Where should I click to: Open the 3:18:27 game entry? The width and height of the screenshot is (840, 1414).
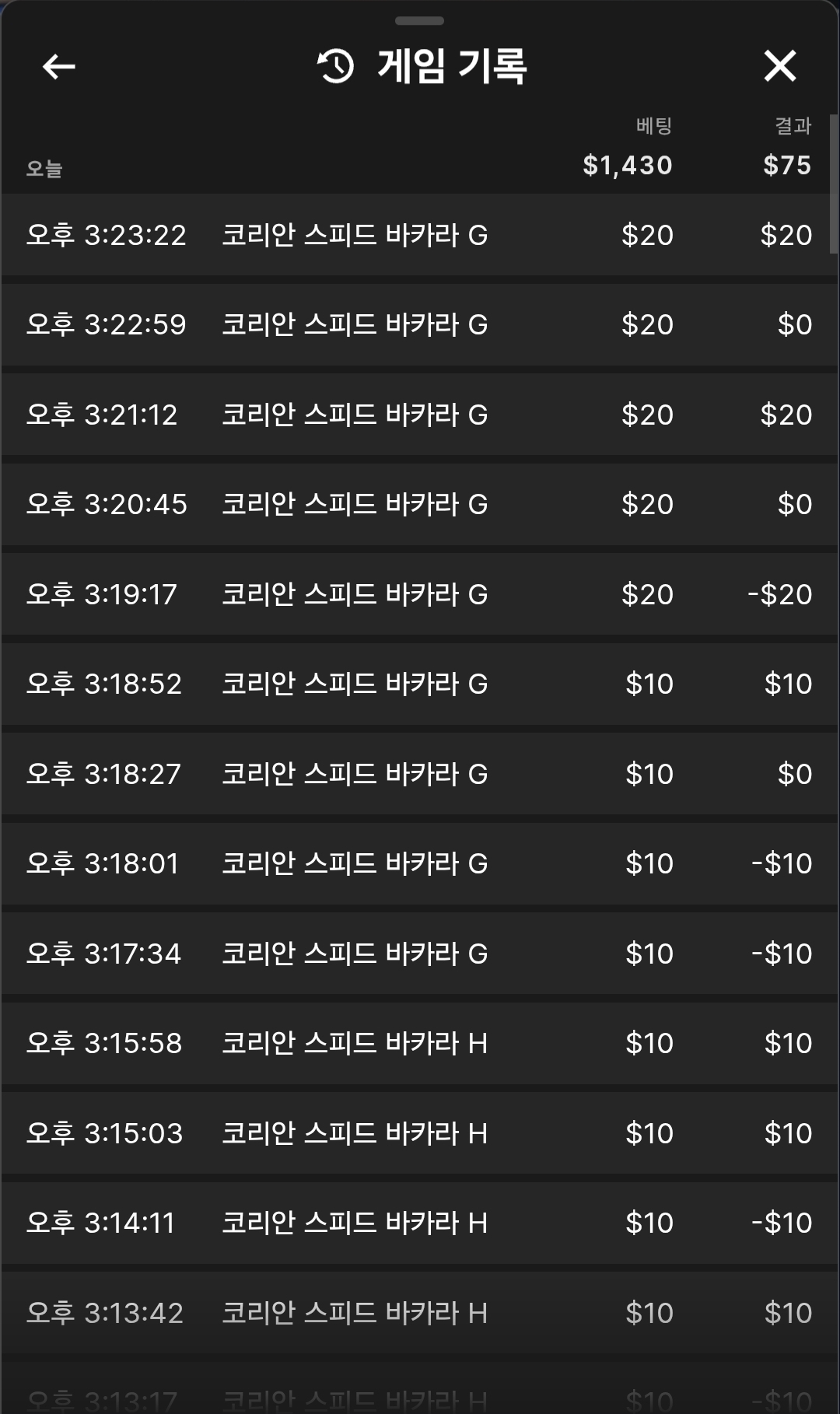419,774
